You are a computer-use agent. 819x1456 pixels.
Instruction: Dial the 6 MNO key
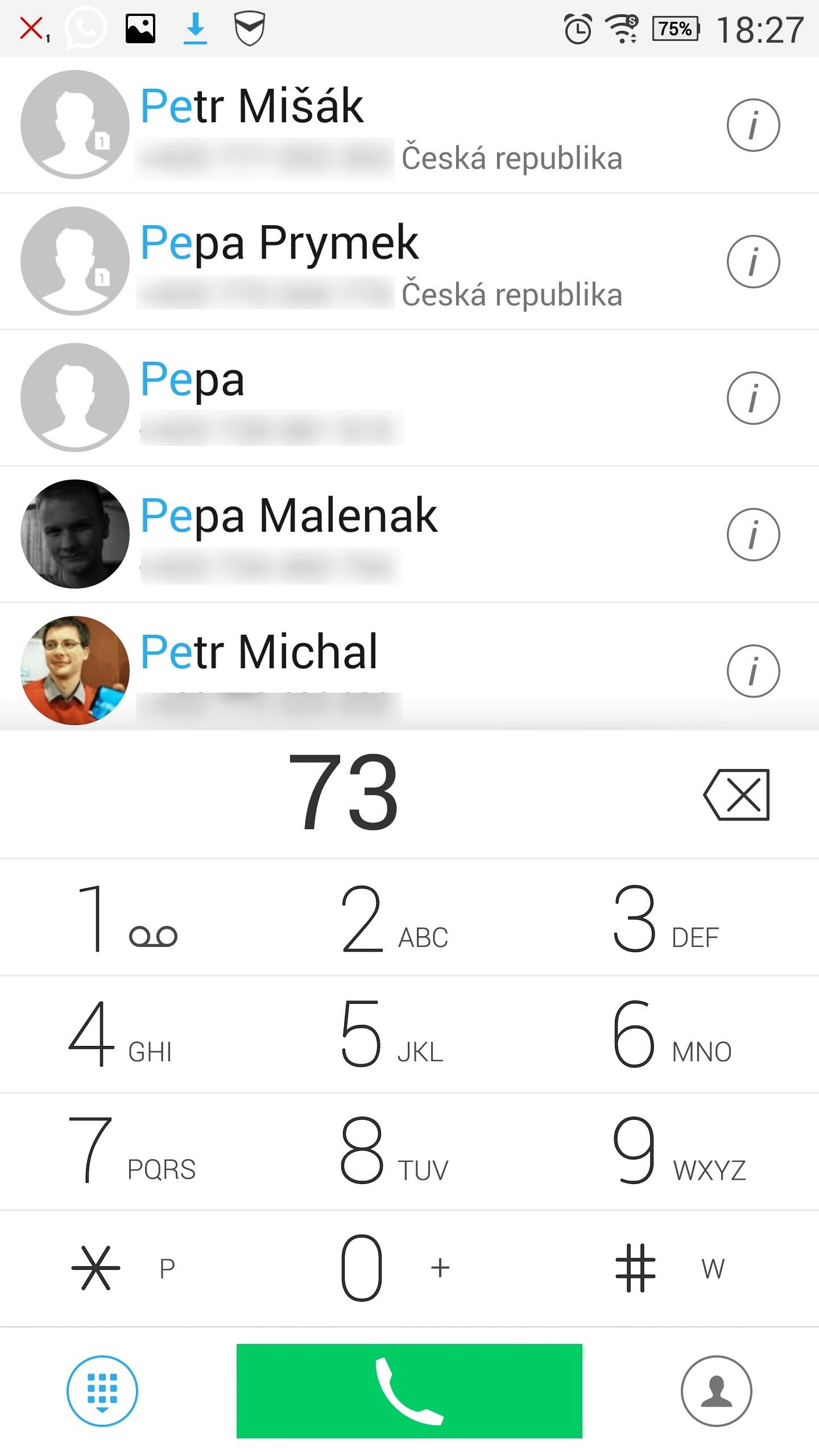click(x=682, y=1035)
